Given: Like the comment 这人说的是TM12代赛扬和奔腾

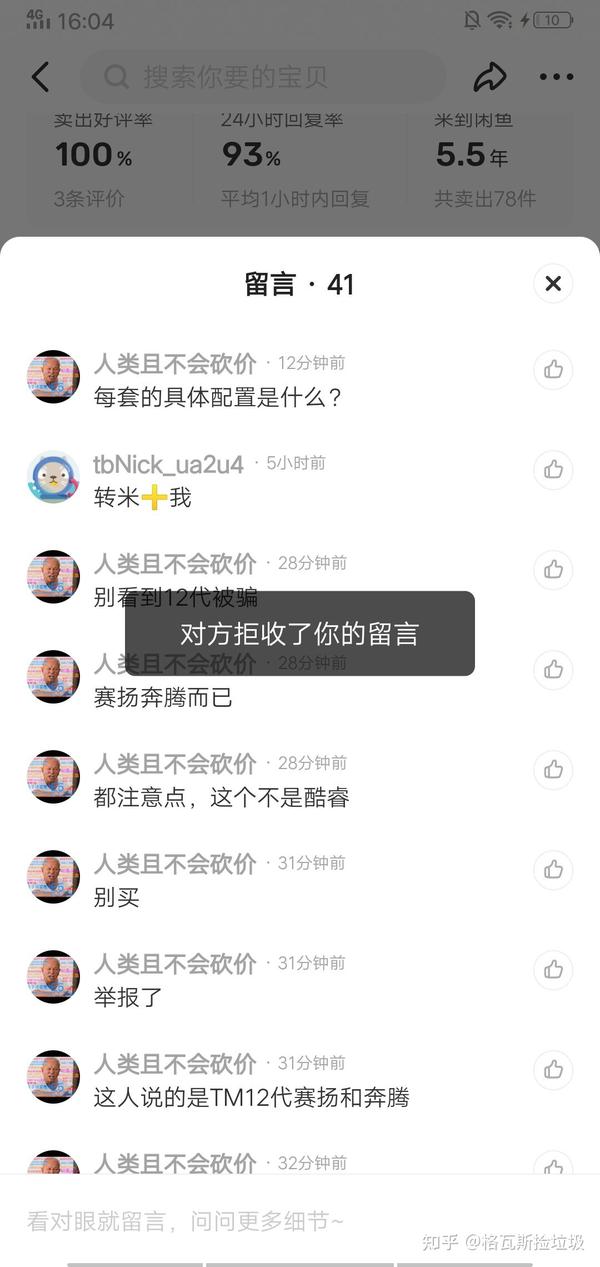Looking at the screenshot, I should click(x=553, y=1069).
